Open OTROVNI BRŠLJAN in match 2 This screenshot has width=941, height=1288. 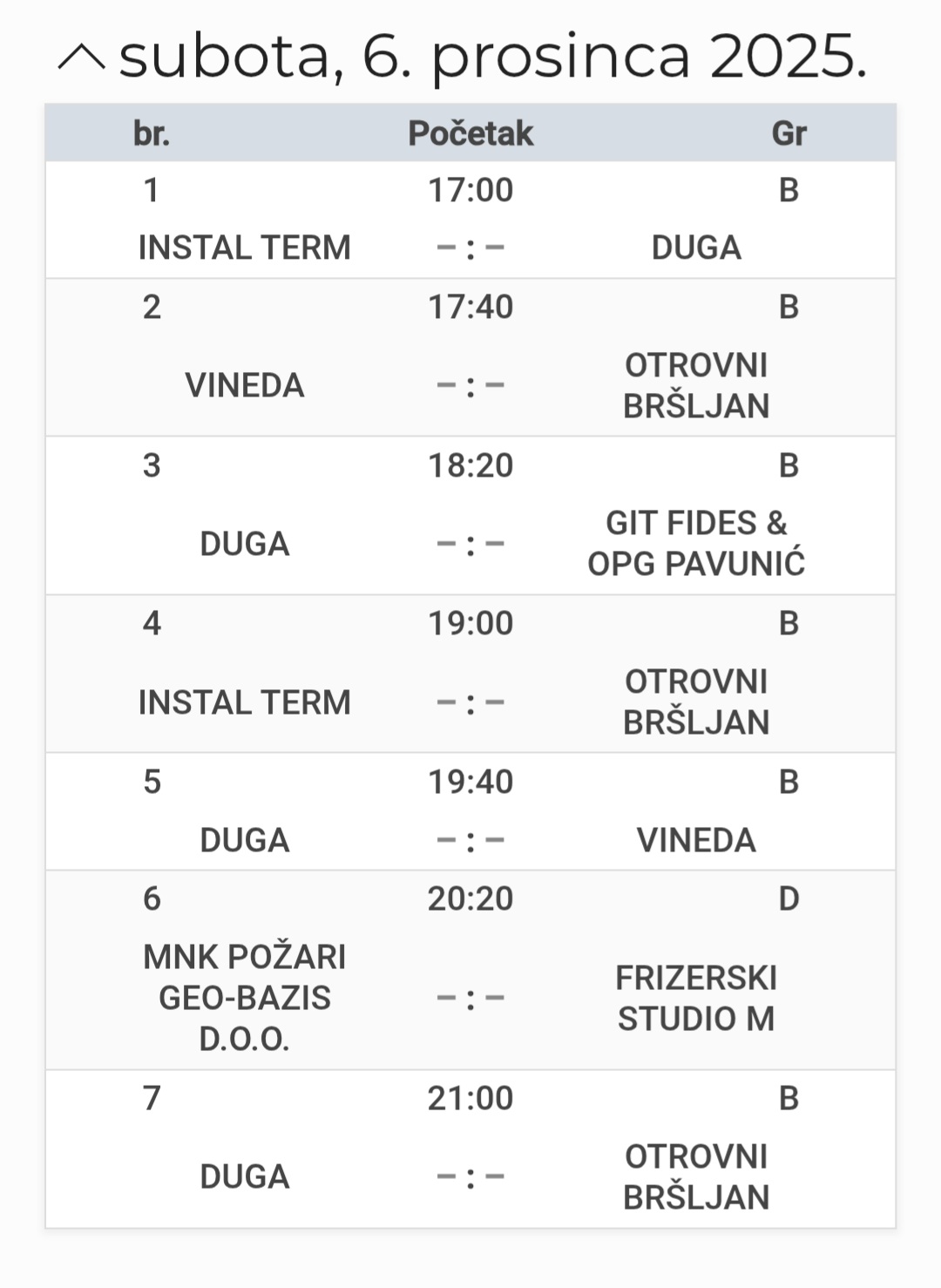tap(696, 385)
